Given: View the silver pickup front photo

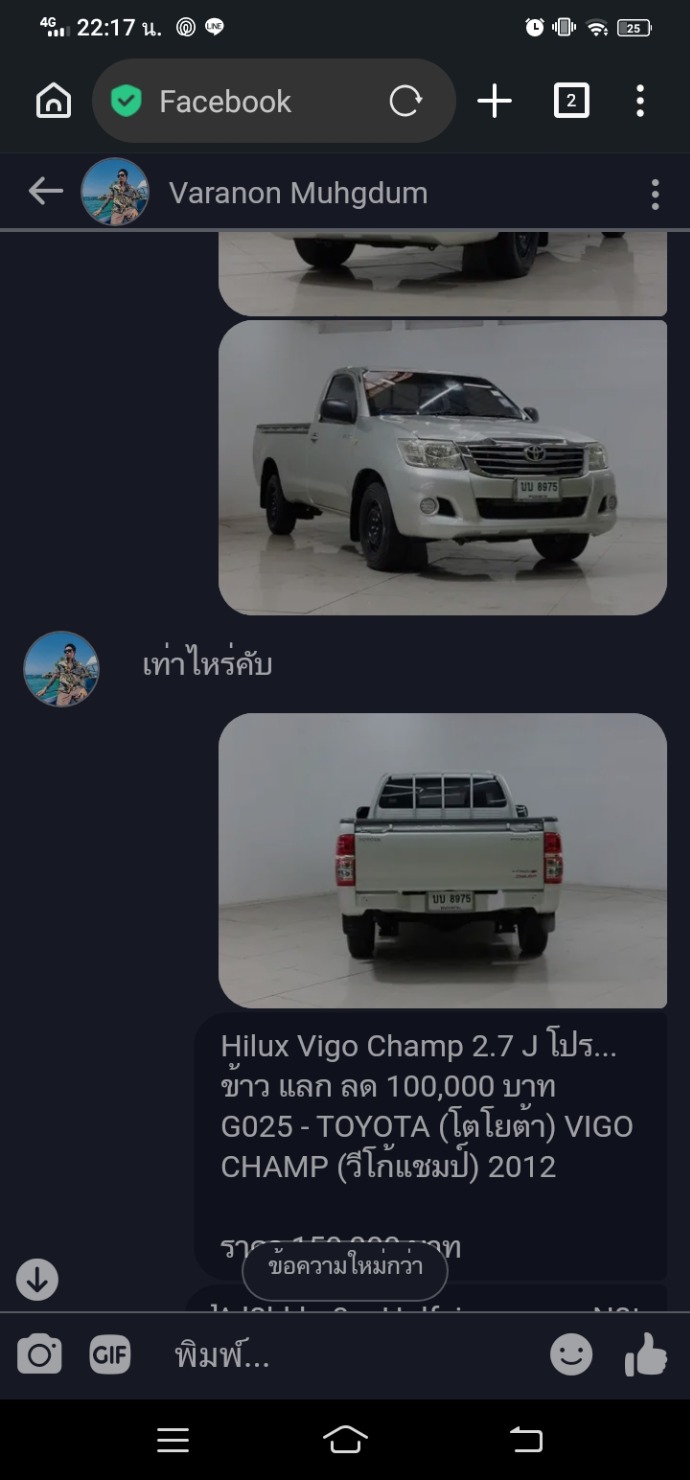Looking at the screenshot, I should pos(442,466).
